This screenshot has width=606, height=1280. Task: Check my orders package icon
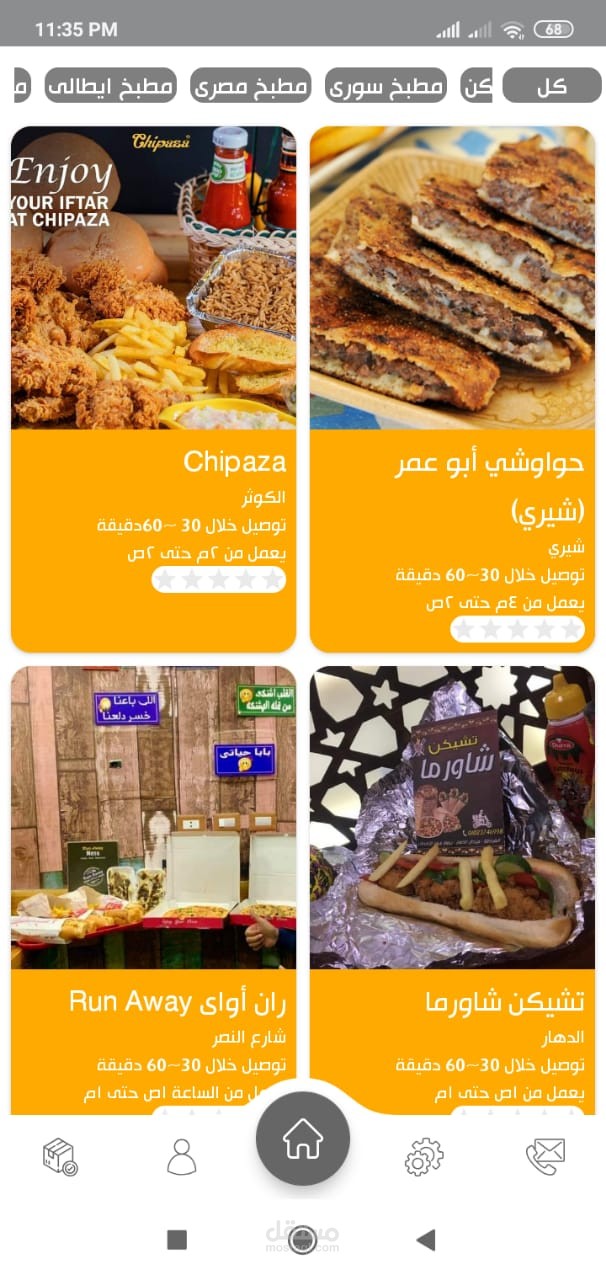coord(60,1157)
